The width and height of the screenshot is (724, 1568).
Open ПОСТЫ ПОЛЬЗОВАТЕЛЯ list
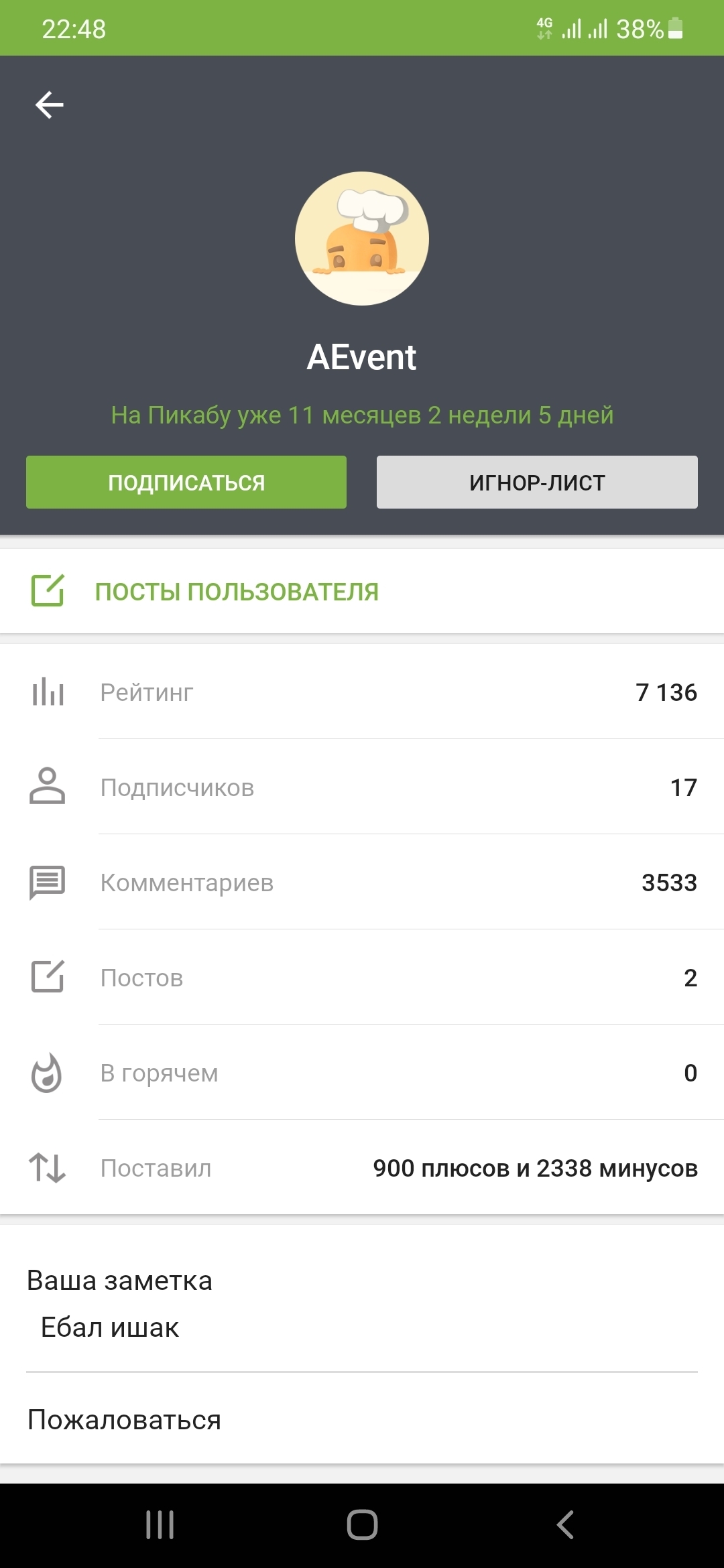(x=237, y=592)
